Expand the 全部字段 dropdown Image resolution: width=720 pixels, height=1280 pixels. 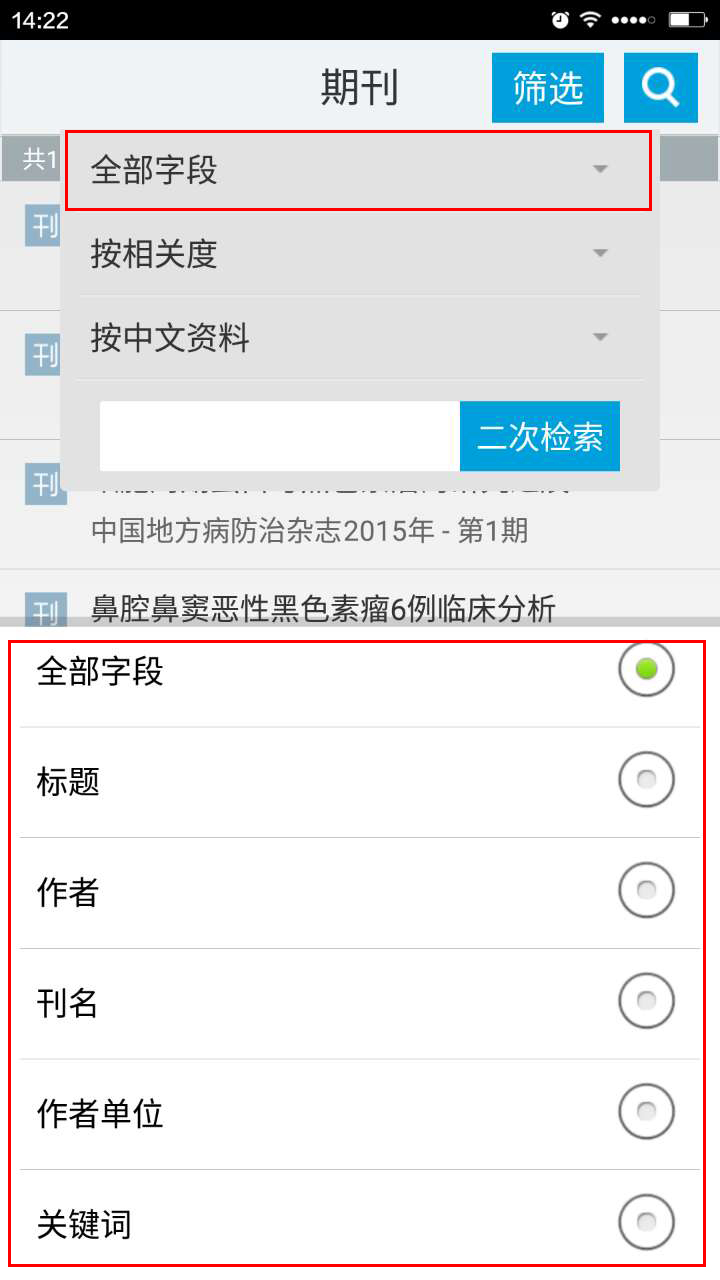358,170
